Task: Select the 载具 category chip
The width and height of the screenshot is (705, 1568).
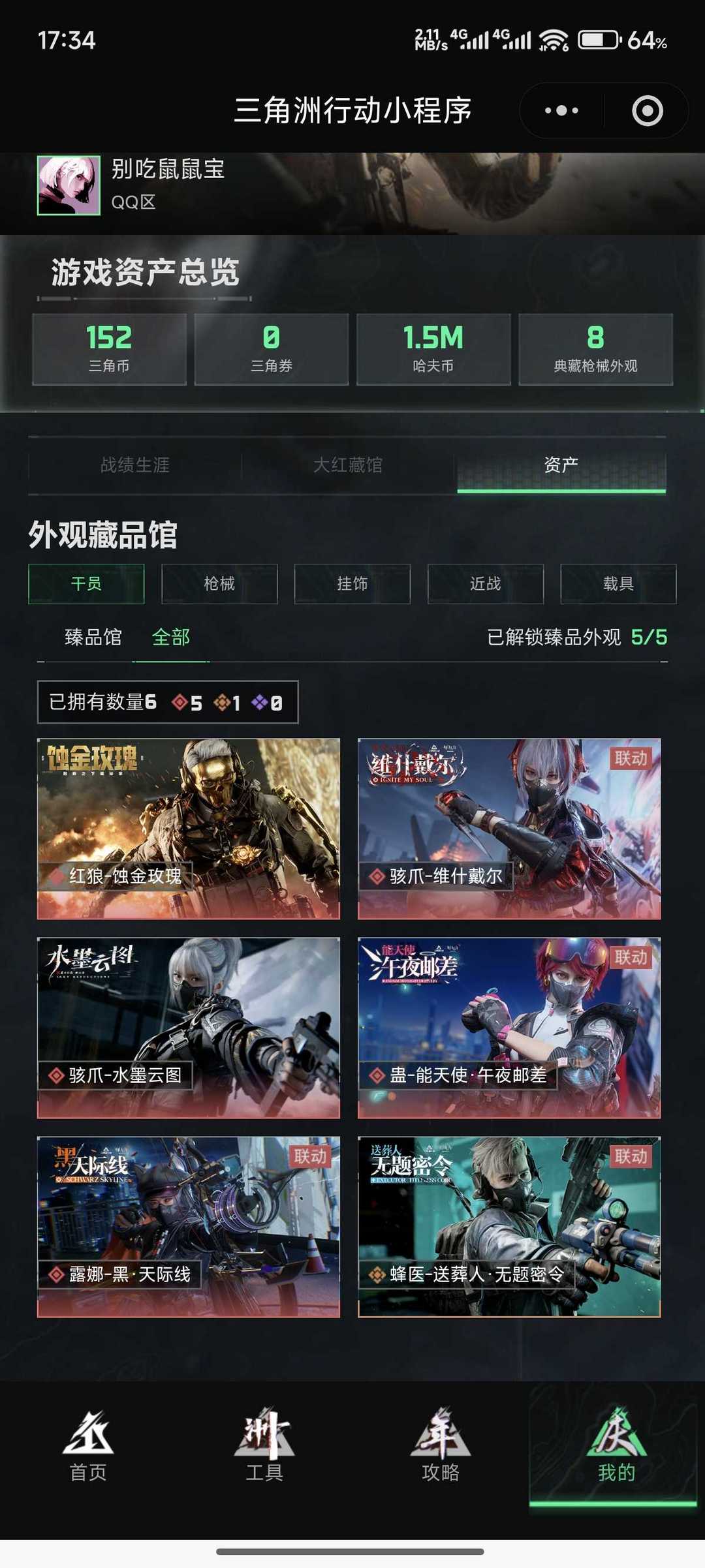Action: [x=618, y=583]
